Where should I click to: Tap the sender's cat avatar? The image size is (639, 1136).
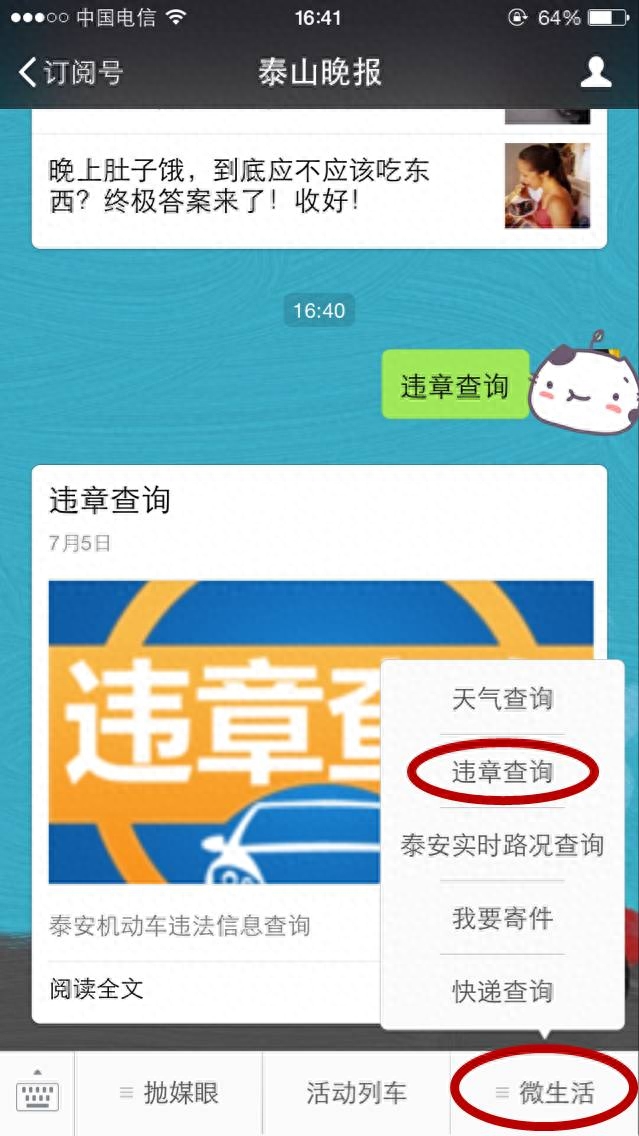coord(584,385)
